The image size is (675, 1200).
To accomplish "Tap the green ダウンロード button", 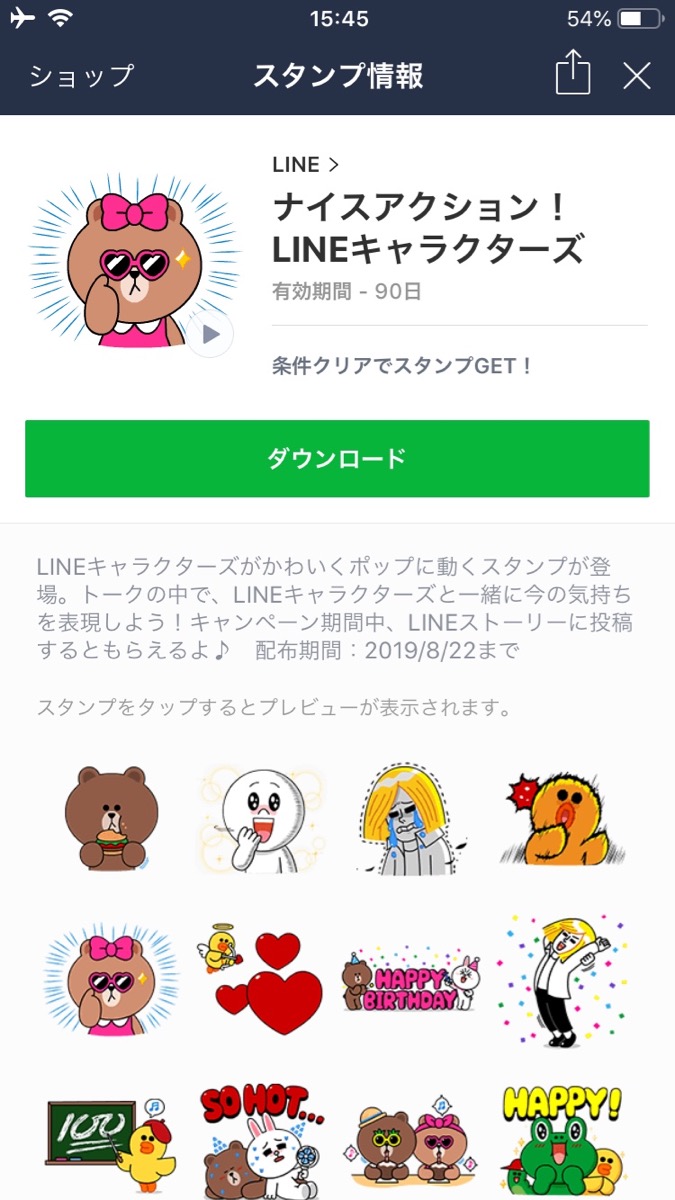I will [337, 459].
